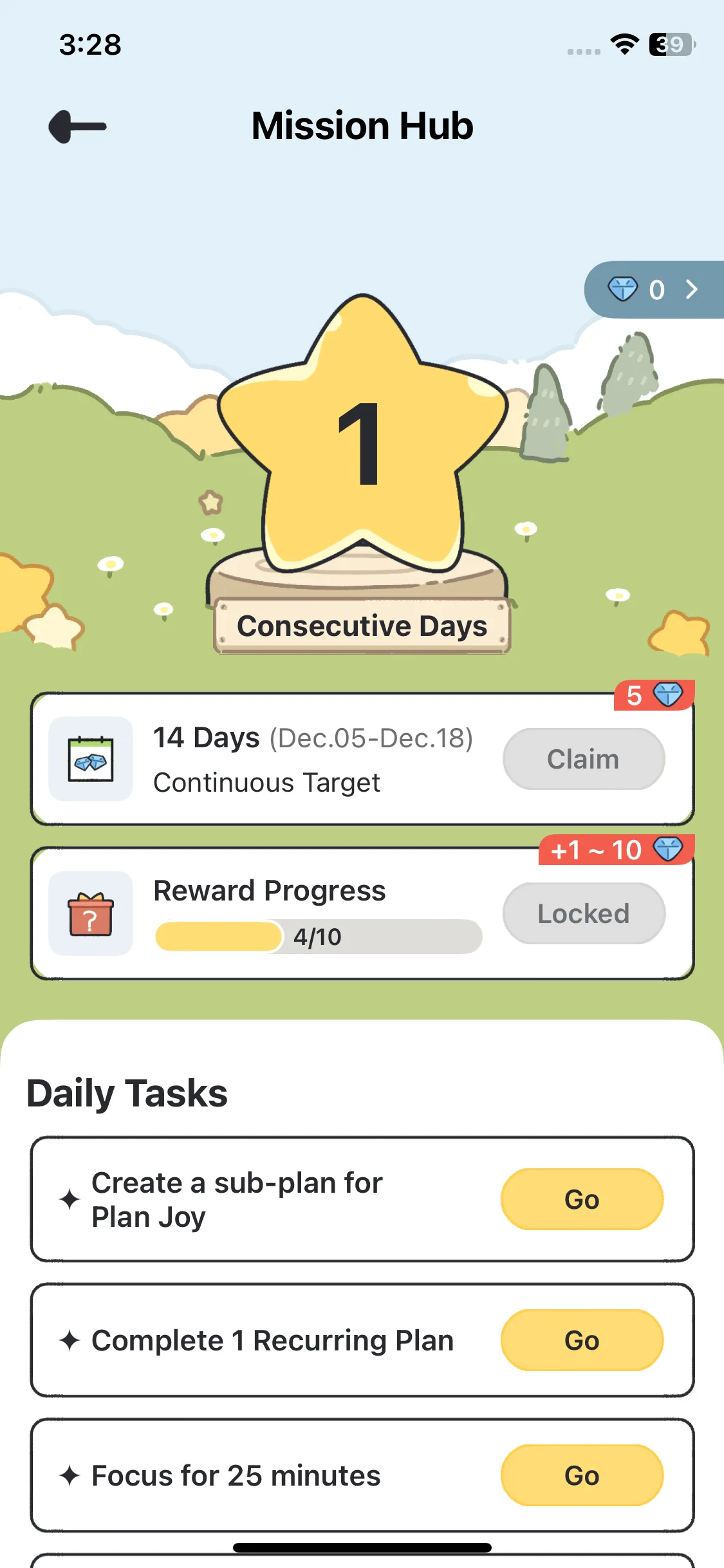
Task: Claim the 14 Days Continuous Target reward
Action: click(x=583, y=760)
